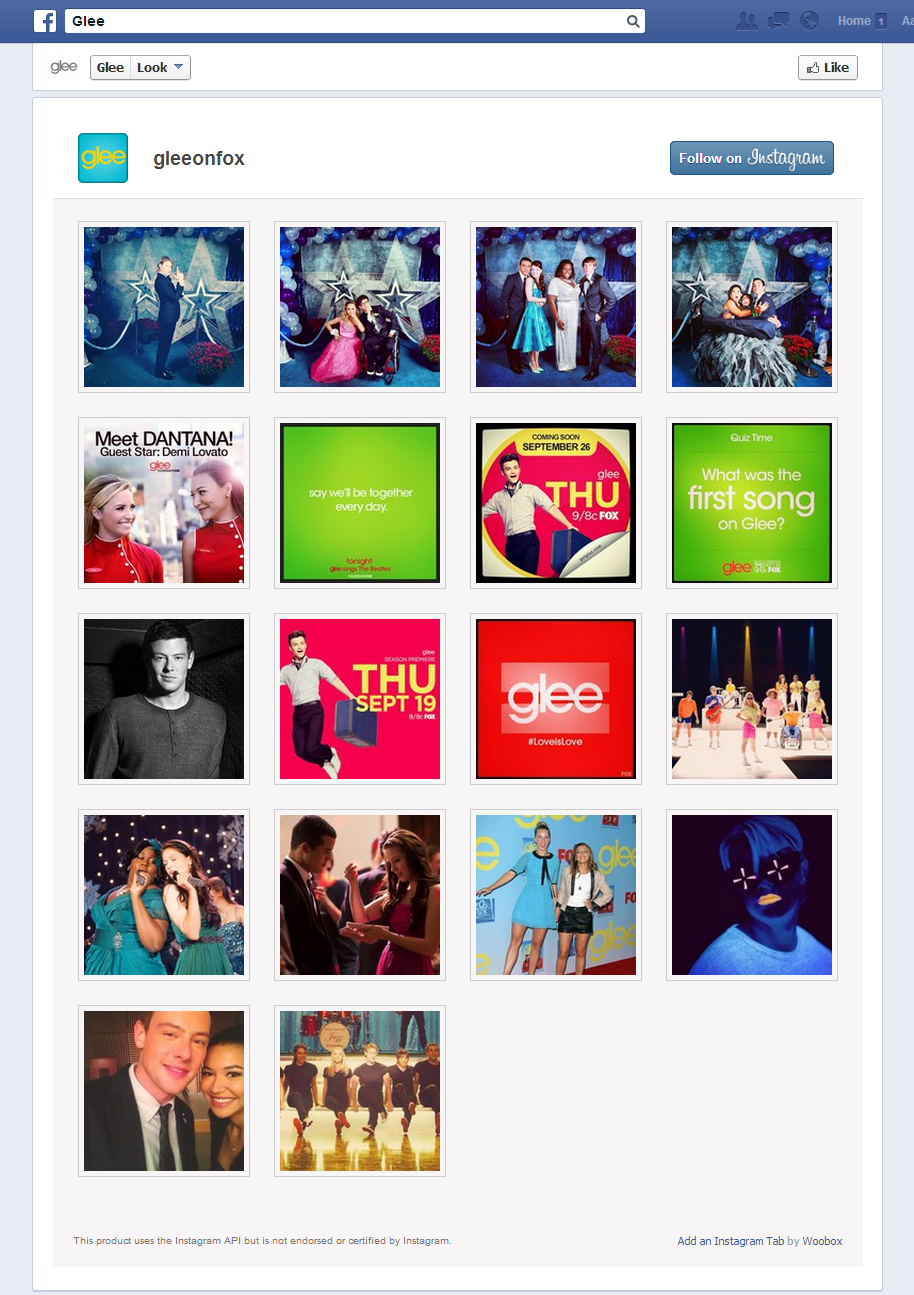Open the notifications globe
Viewport: 914px width, 1295px height.
[810, 21]
